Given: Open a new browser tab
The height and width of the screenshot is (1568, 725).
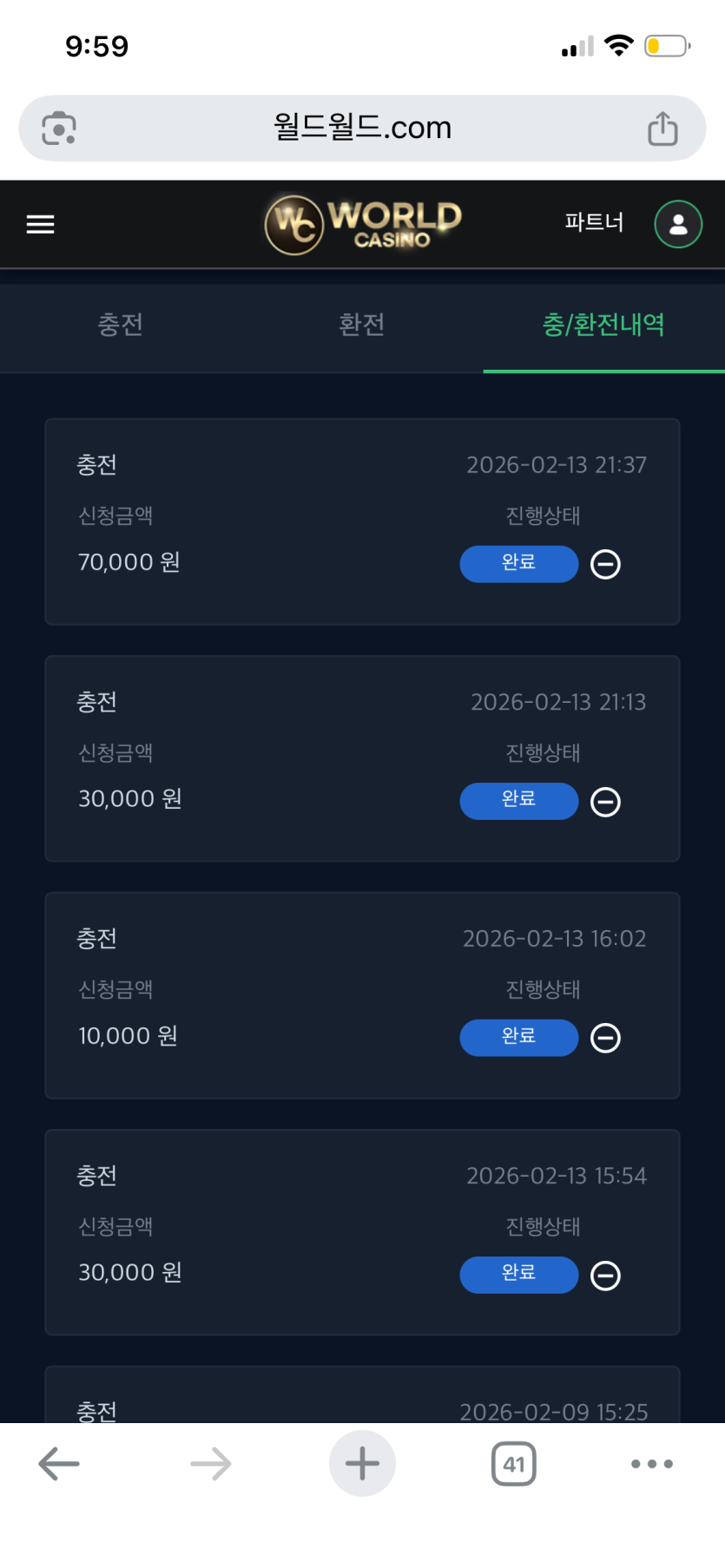Looking at the screenshot, I should click(362, 1464).
